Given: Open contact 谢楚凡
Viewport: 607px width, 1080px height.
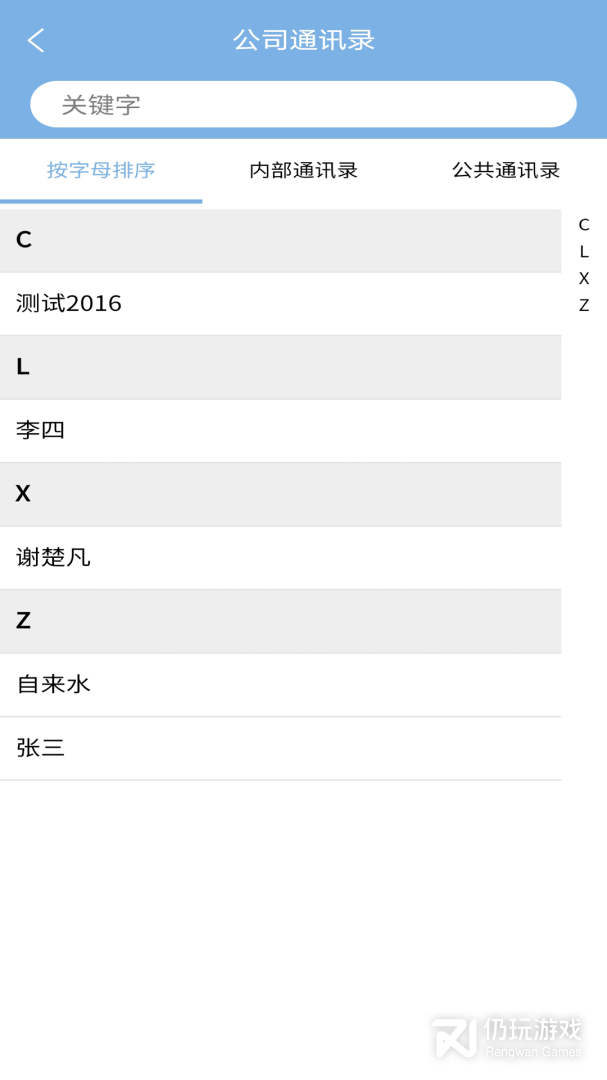Looking at the screenshot, I should tap(280, 557).
